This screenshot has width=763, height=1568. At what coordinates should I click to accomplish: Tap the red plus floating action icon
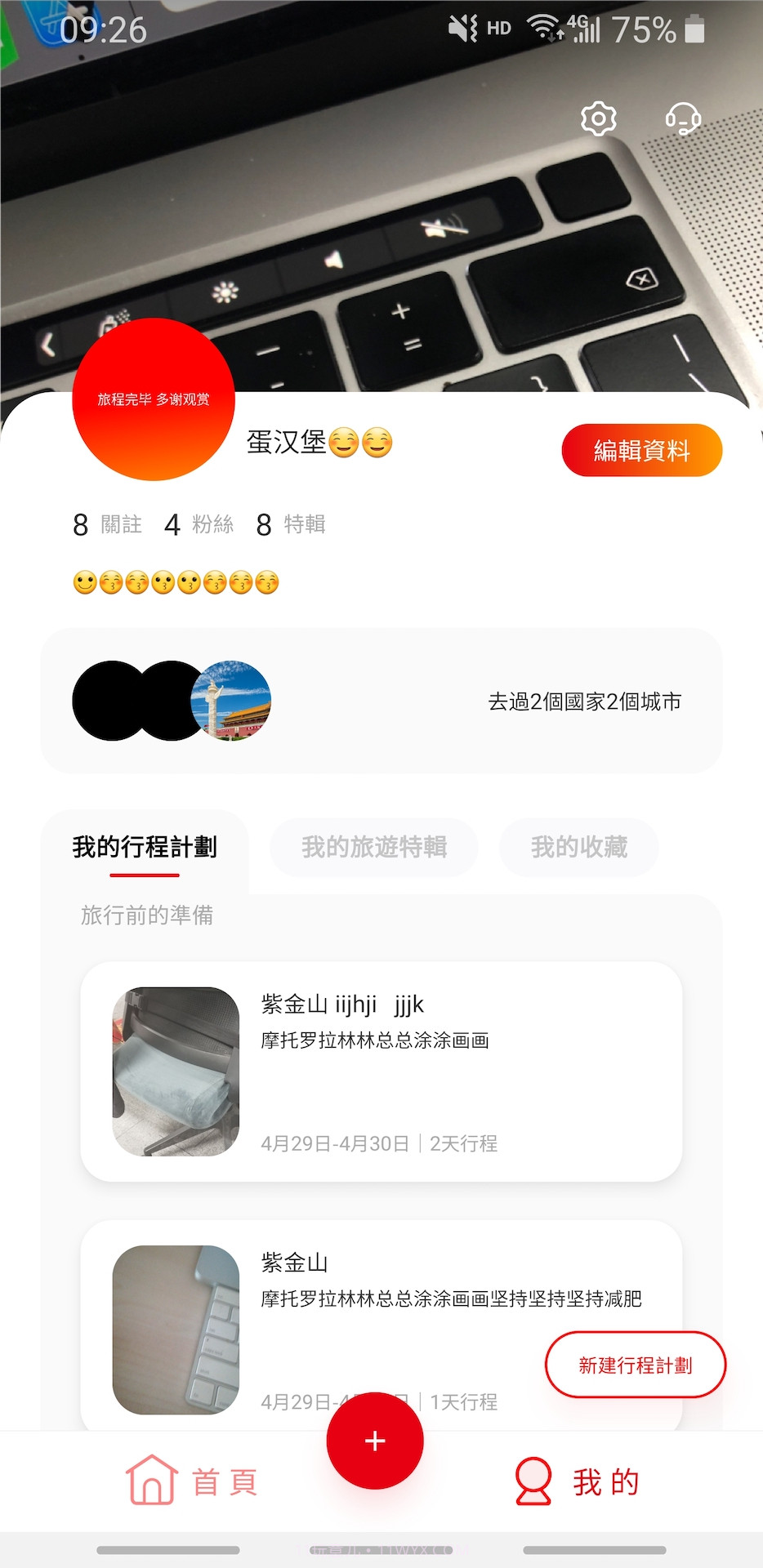pos(375,1441)
